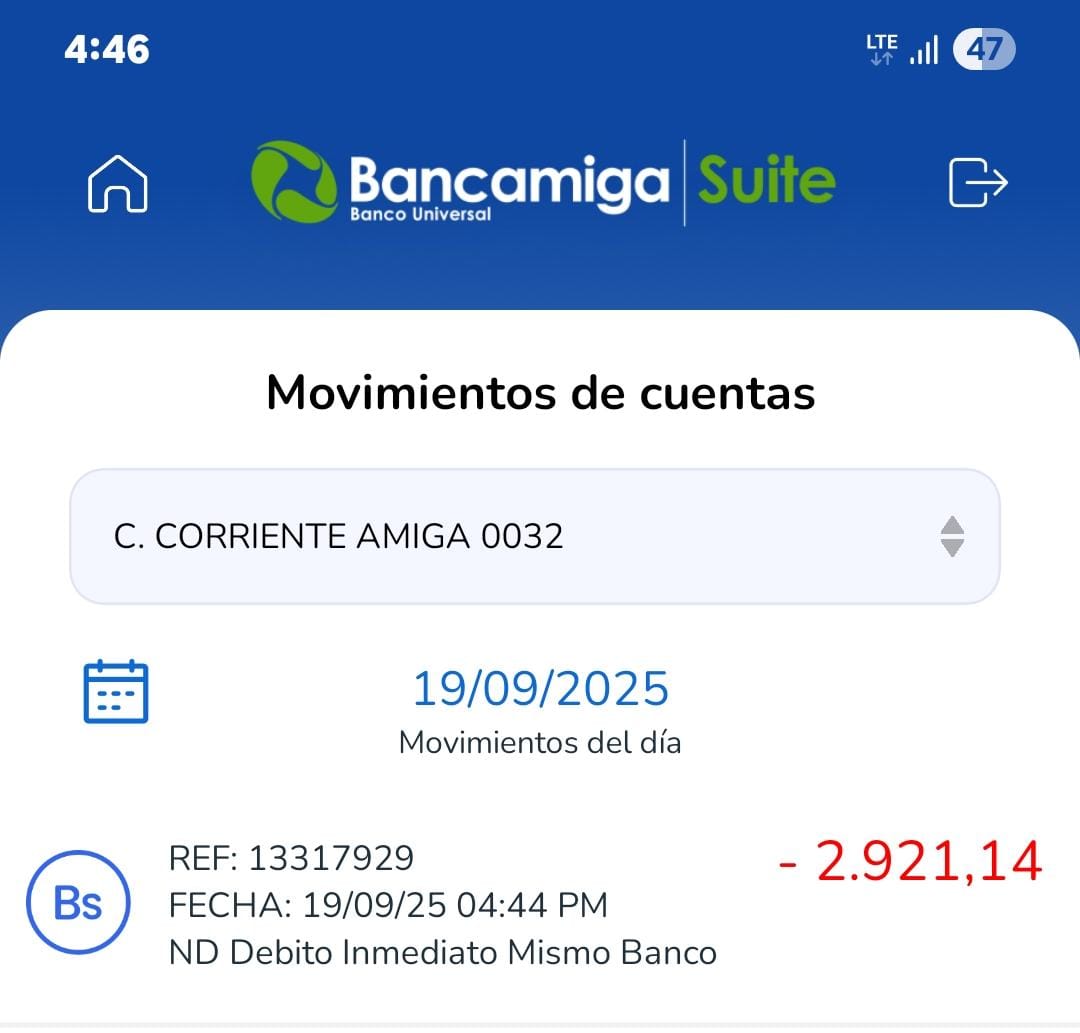Viewport: 1080px width, 1033px height.
Task: Open the calendar date picker
Action: [x=115, y=692]
